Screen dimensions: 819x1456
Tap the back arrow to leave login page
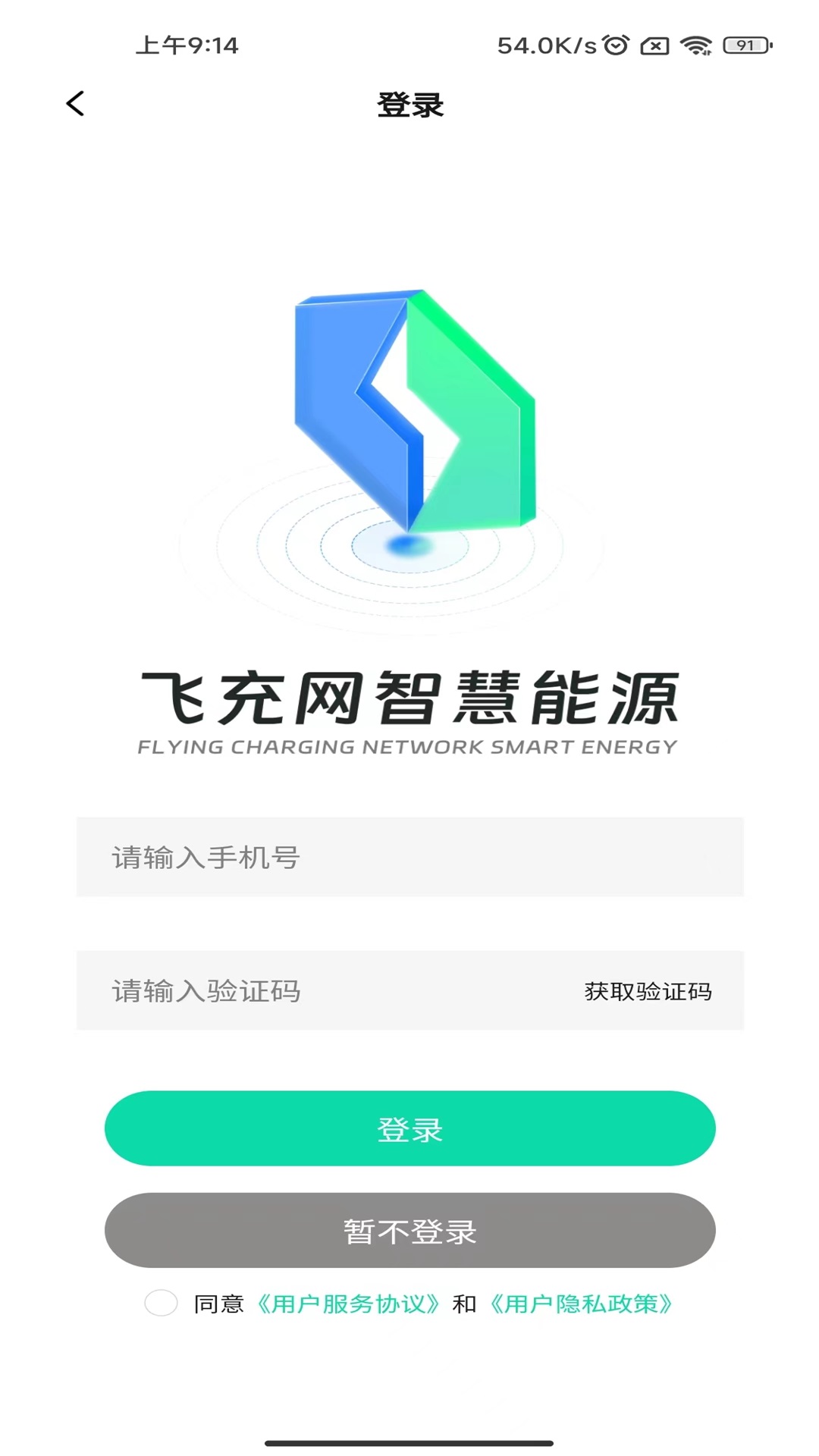(x=75, y=103)
